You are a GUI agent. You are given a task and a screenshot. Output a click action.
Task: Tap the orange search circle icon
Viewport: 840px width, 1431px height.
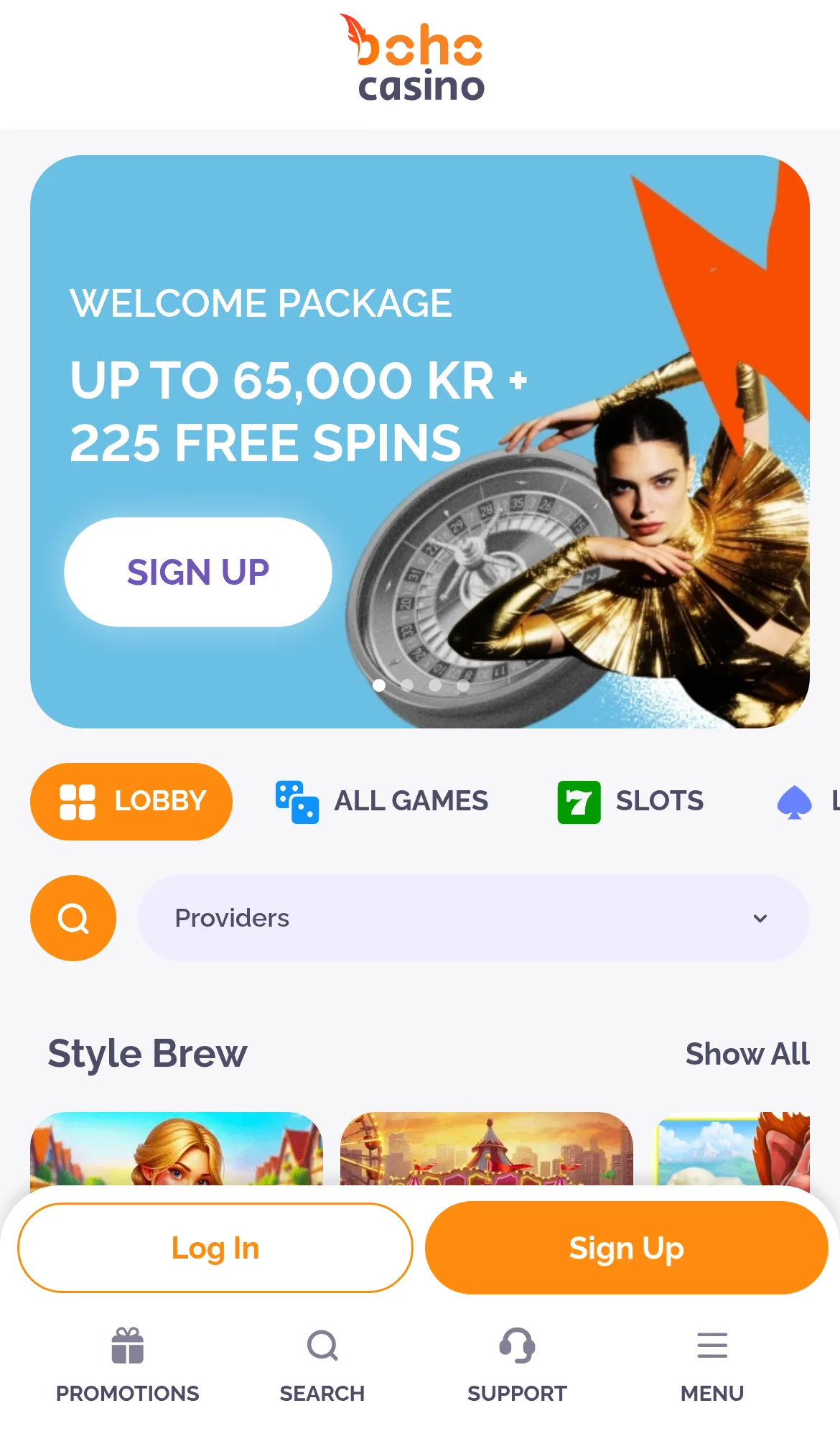[73, 917]
